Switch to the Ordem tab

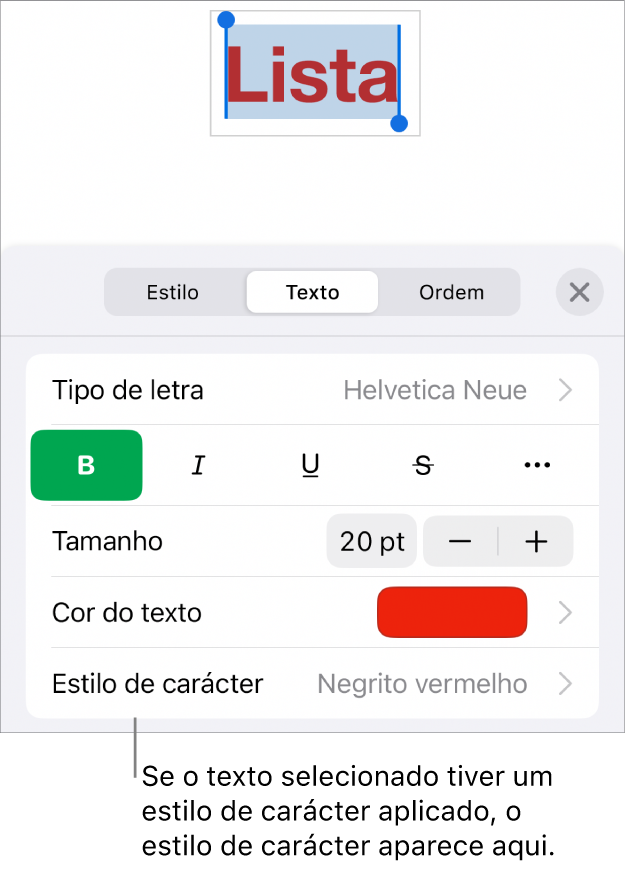click(x=451, y=293)
